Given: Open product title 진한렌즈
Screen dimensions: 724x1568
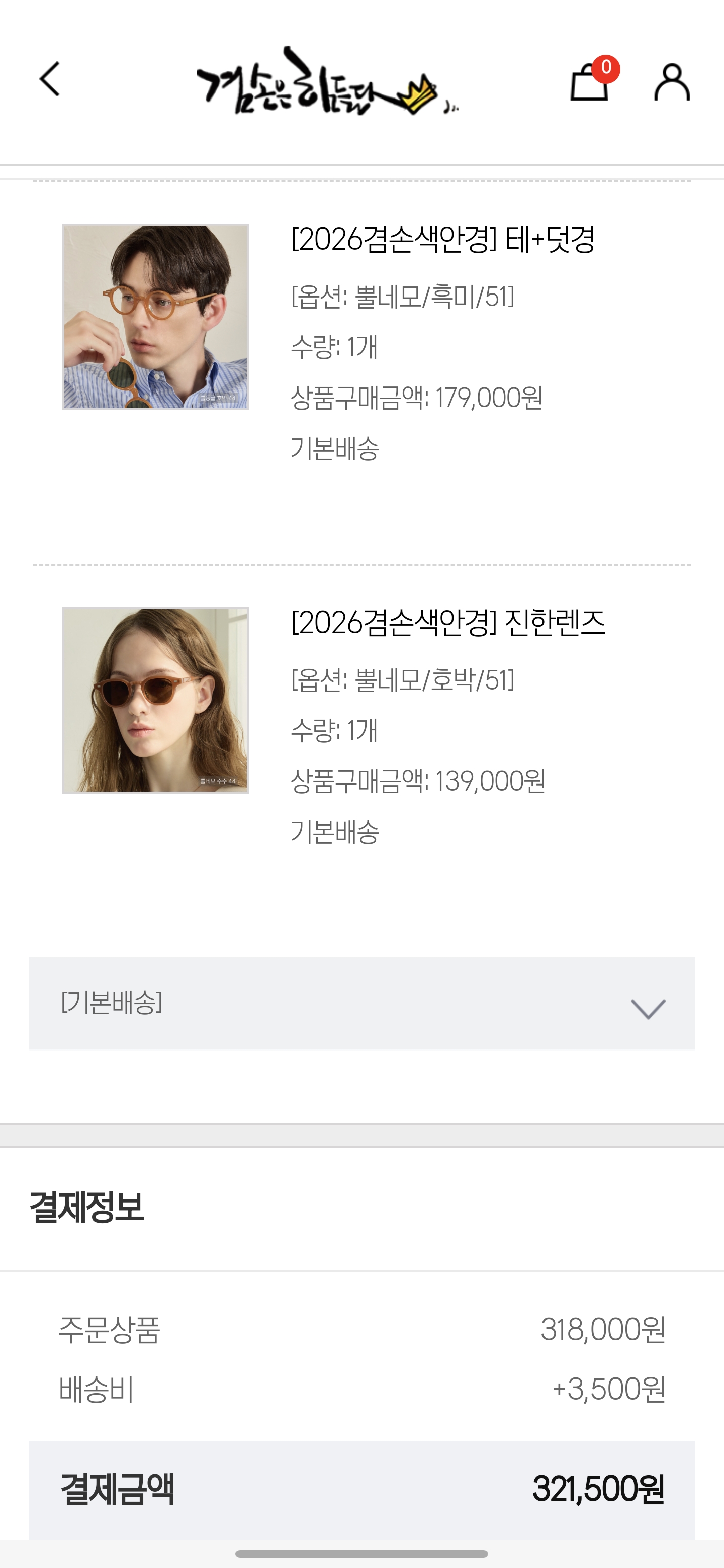Looking at the screenshot, I should click(x=448, y=623).
